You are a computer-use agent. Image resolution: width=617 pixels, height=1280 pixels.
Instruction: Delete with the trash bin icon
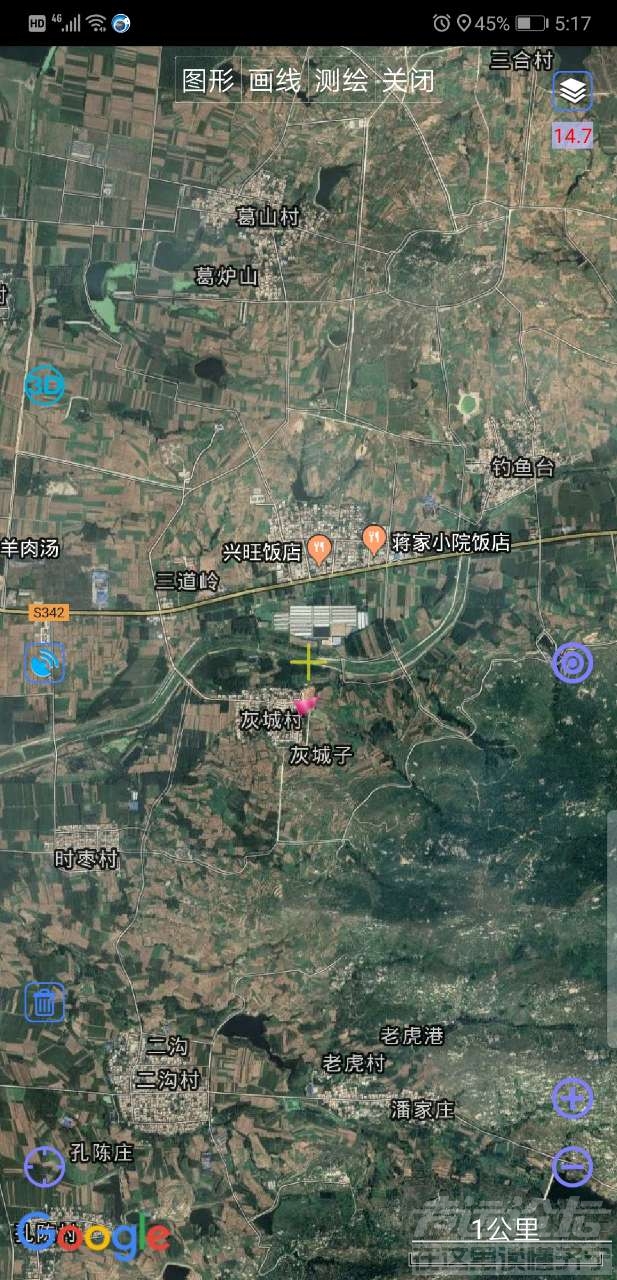[45, 1001]
